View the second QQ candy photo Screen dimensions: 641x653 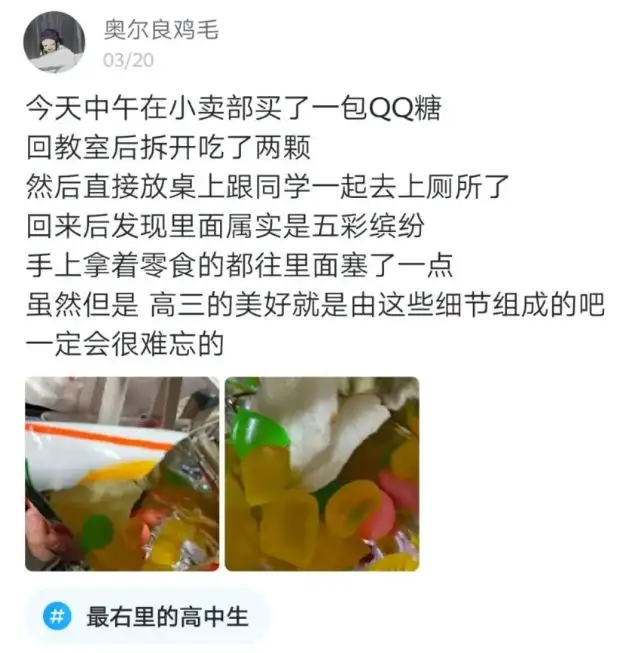click(x=322, y=474)
